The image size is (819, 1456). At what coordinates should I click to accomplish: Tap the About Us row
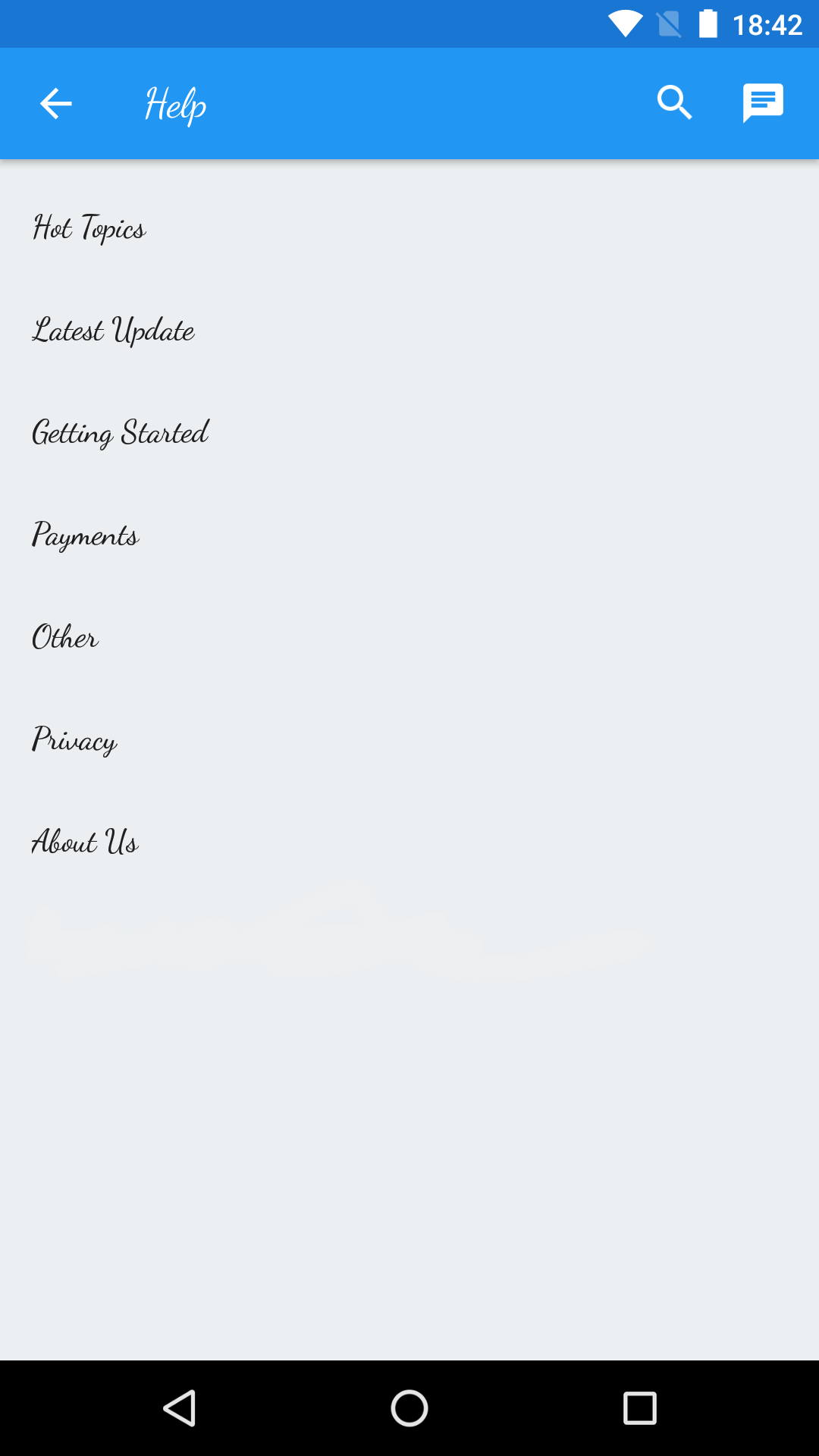pos(85,843)
